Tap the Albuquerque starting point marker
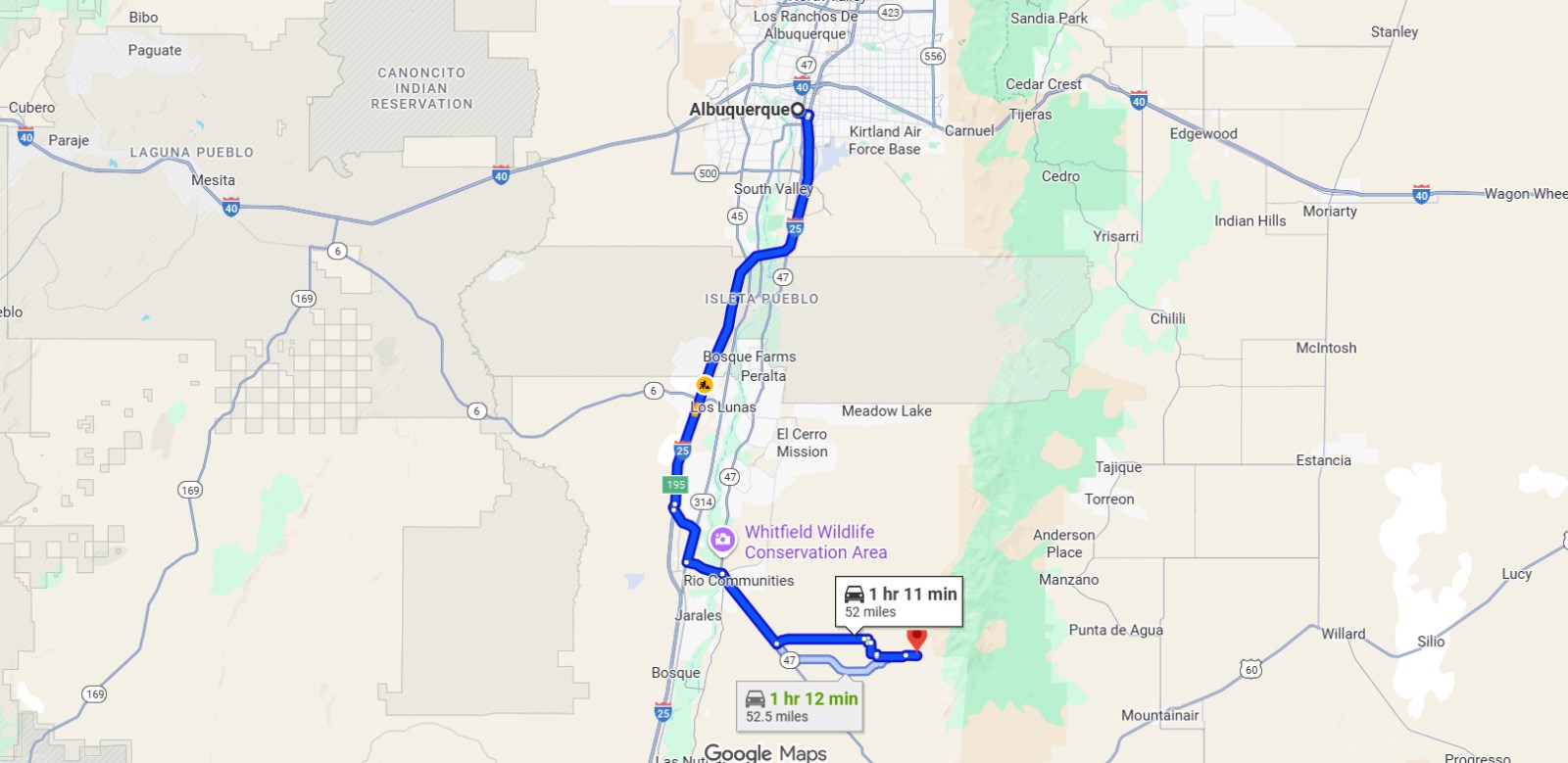Image resolution: width=1568 pixels, height=763 pixels. point(798,110)
